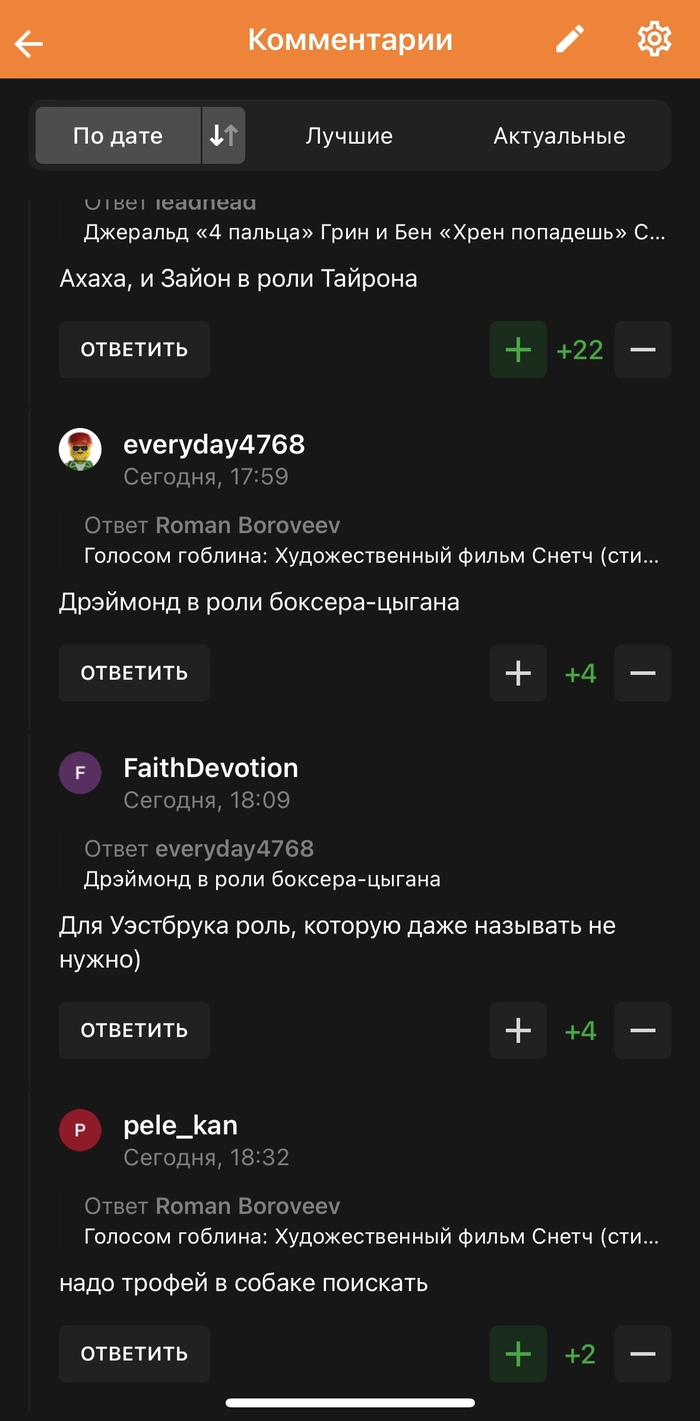This screenshot has height=1421, width=700.
Task: Switch to the Лучшие tab
Action: (349, 136)
